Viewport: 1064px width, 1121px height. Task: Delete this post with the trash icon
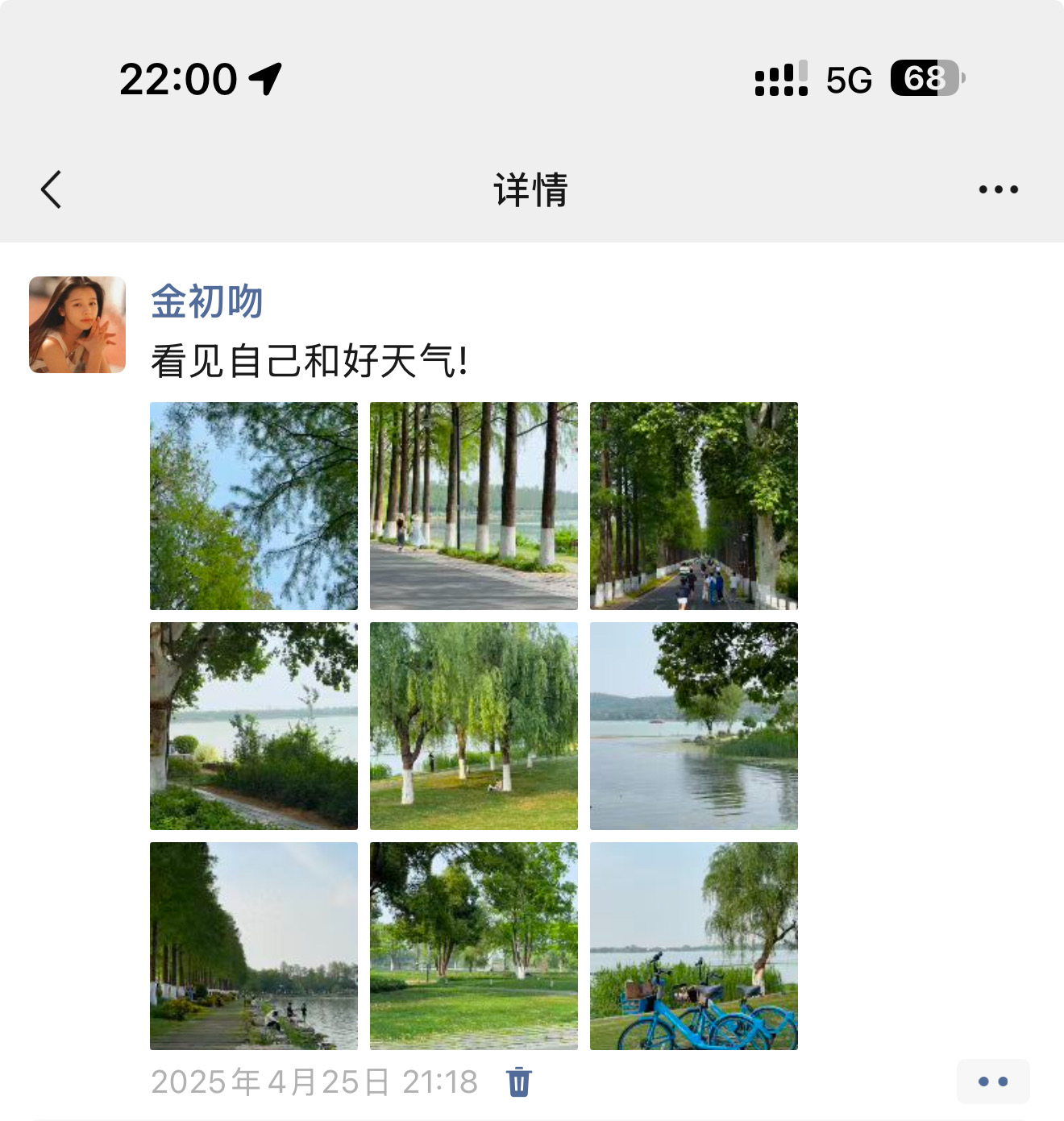coord(519,1082)
